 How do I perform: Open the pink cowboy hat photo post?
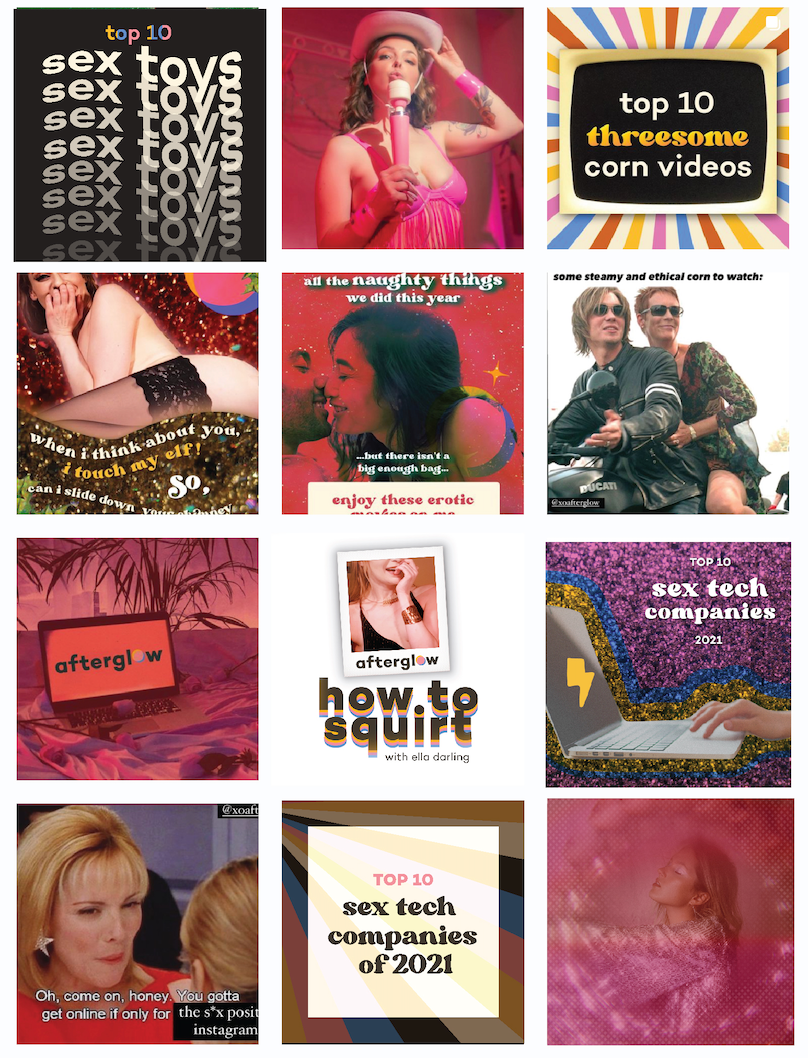(x=402, y=128)
